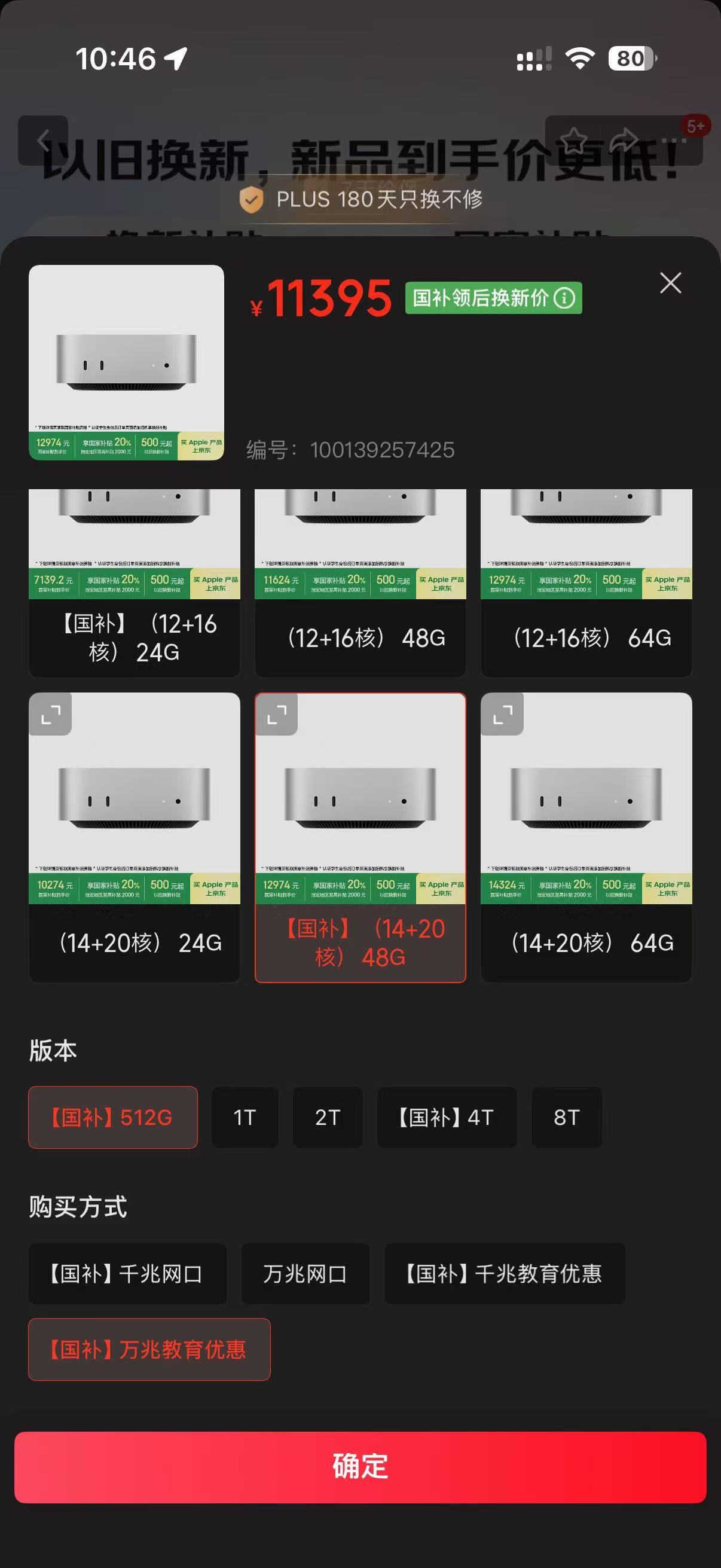Pick the 8T storage version

[x=566, y=1117]
